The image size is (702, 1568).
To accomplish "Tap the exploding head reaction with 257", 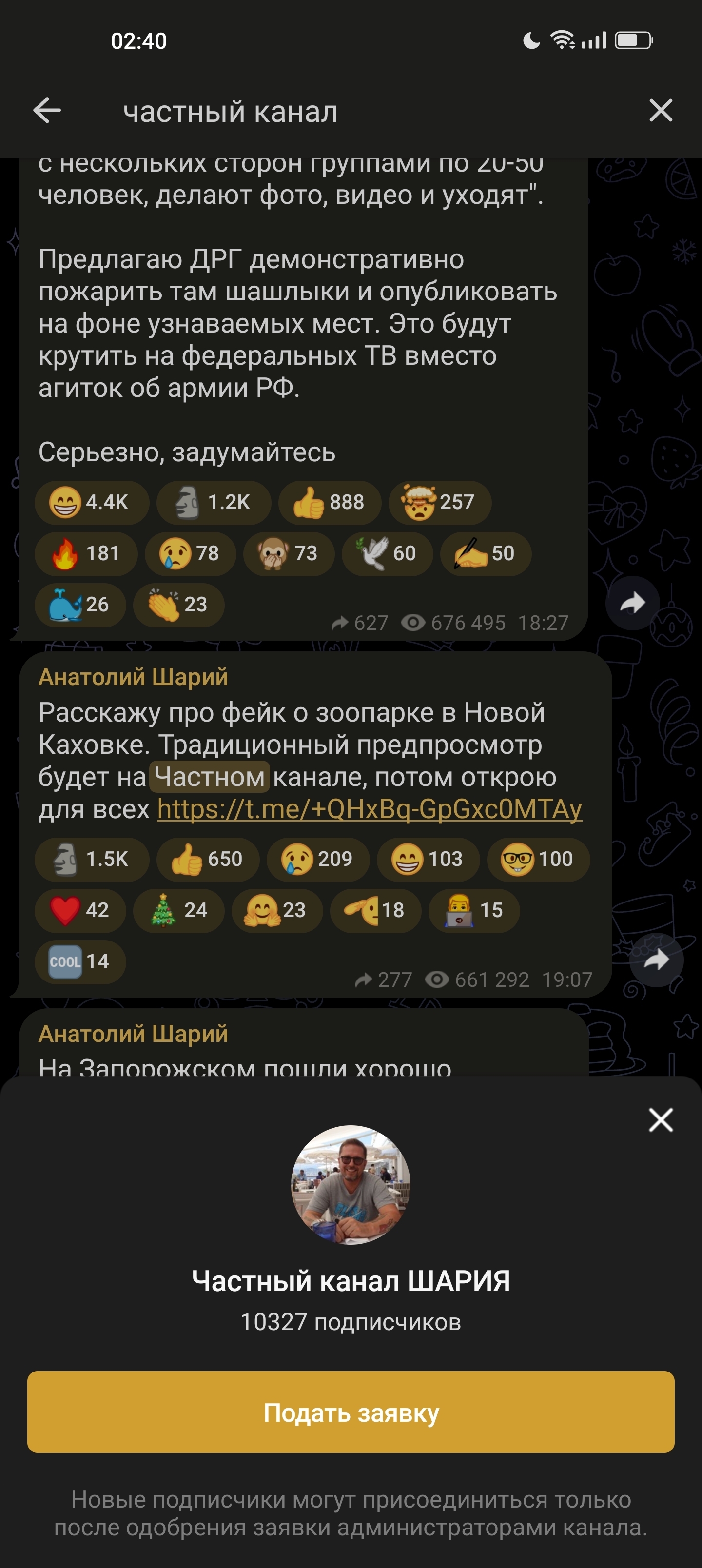I will pos(440,503).
